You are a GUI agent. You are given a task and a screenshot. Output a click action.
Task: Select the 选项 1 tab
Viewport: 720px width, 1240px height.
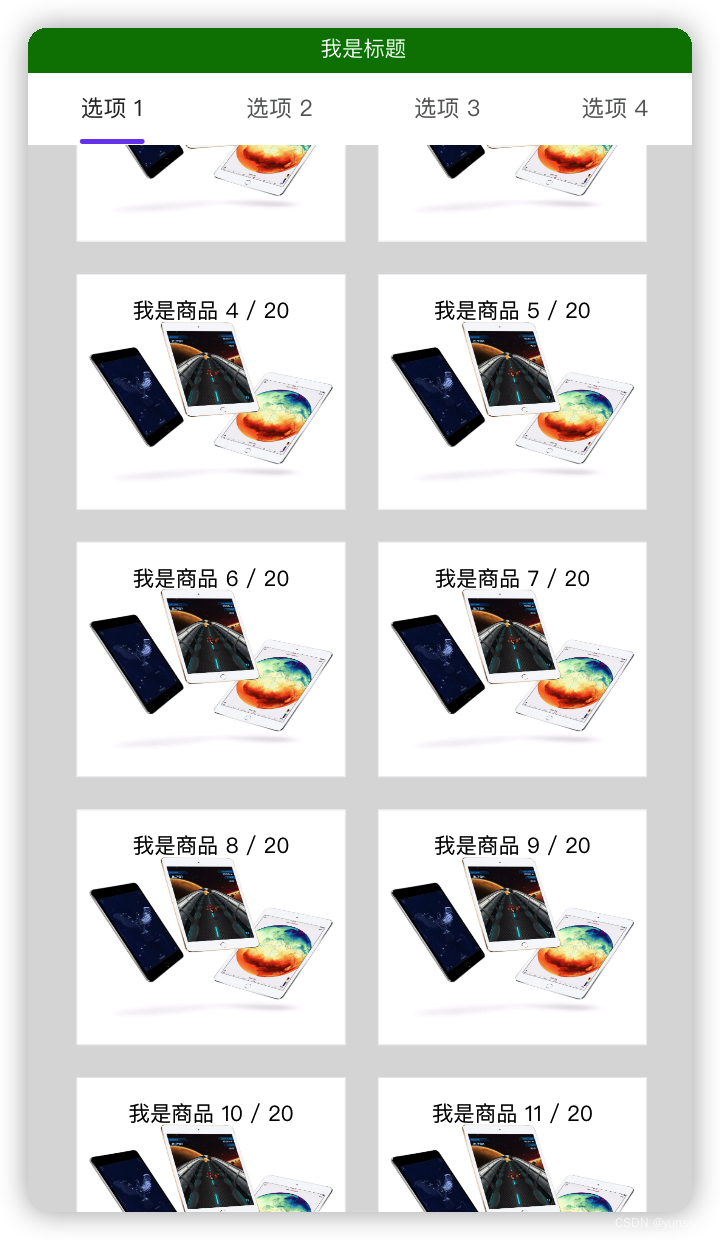pyautogui.click(x=112, y=108)
